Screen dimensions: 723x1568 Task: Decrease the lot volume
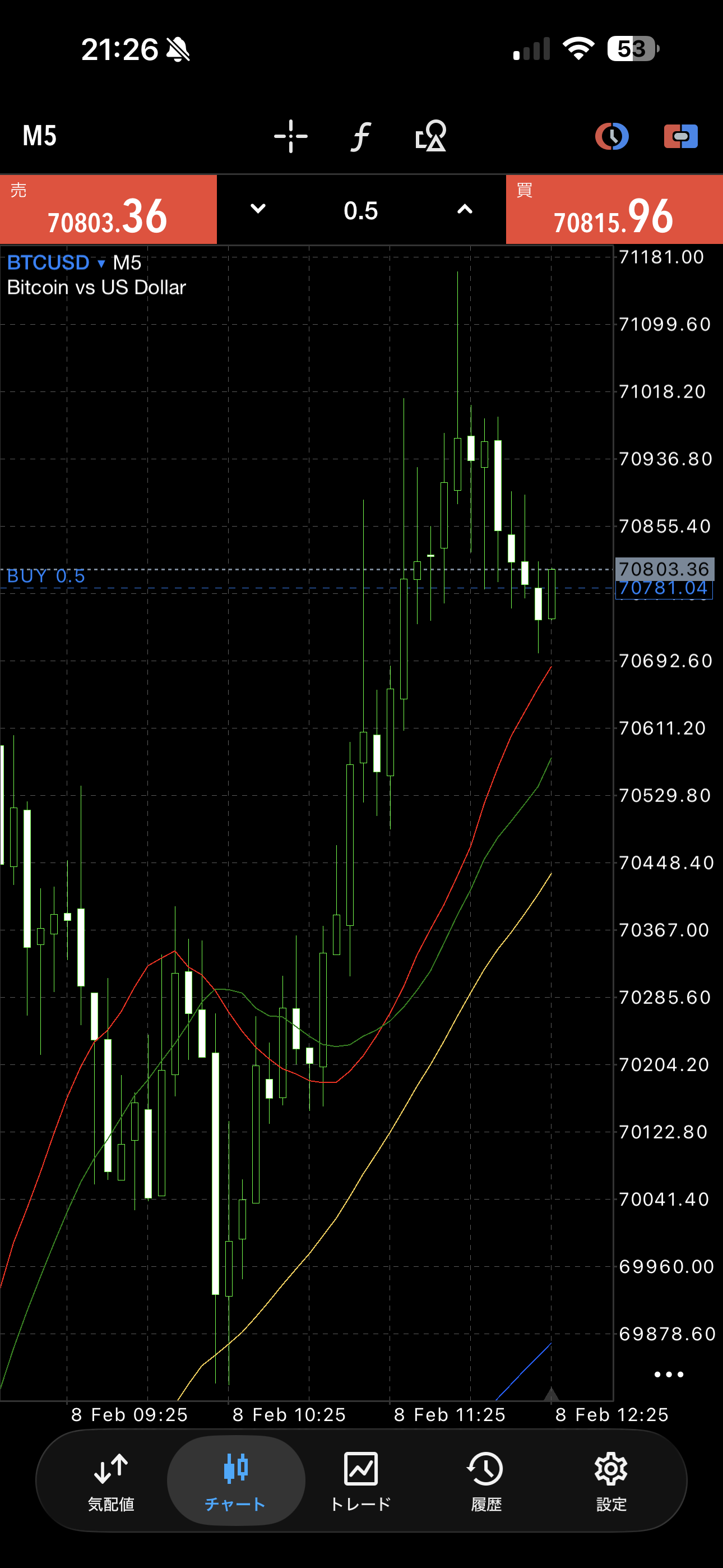point(258,209)
